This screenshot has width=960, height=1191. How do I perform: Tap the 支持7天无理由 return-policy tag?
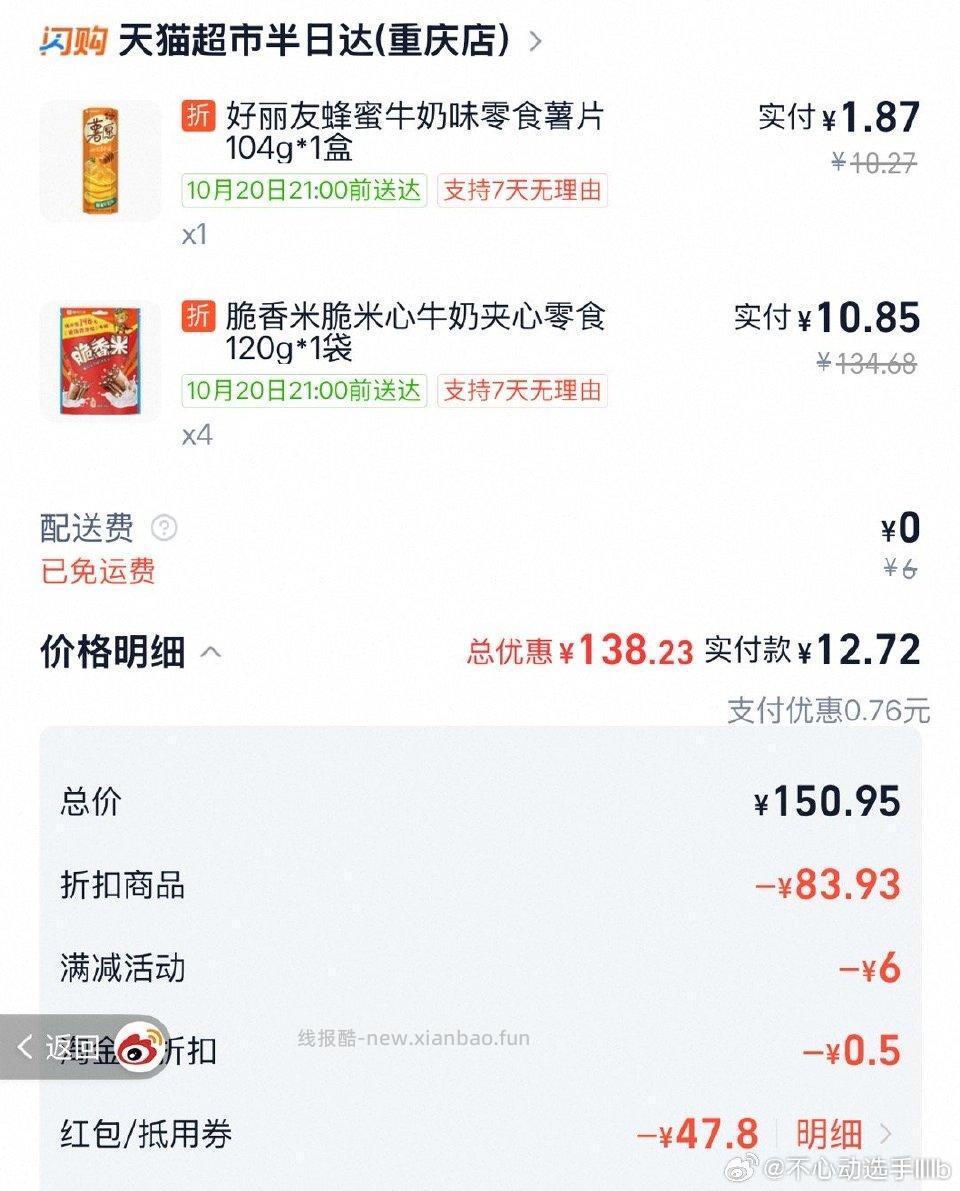[x=523, y=191]
